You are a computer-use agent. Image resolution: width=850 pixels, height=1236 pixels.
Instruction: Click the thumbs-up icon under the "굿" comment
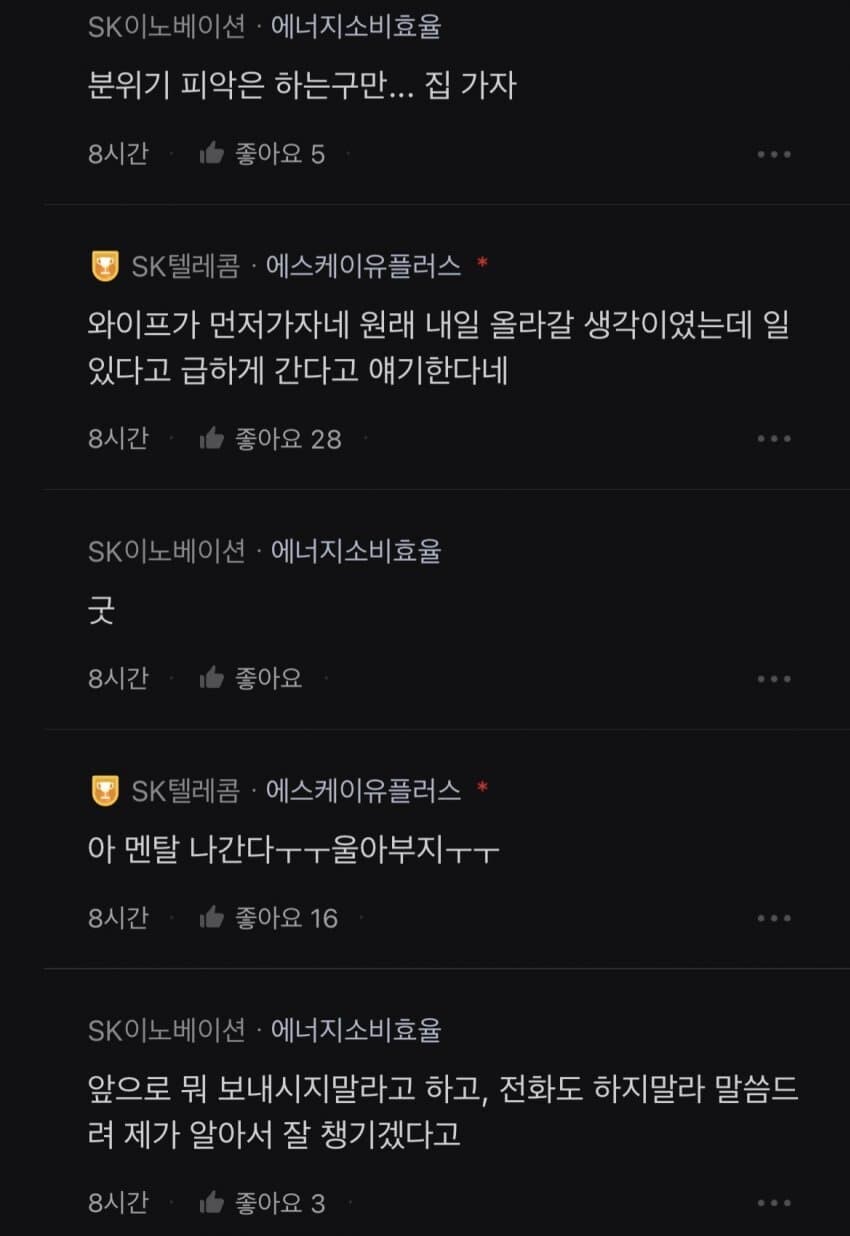click(x=213, y=677)
